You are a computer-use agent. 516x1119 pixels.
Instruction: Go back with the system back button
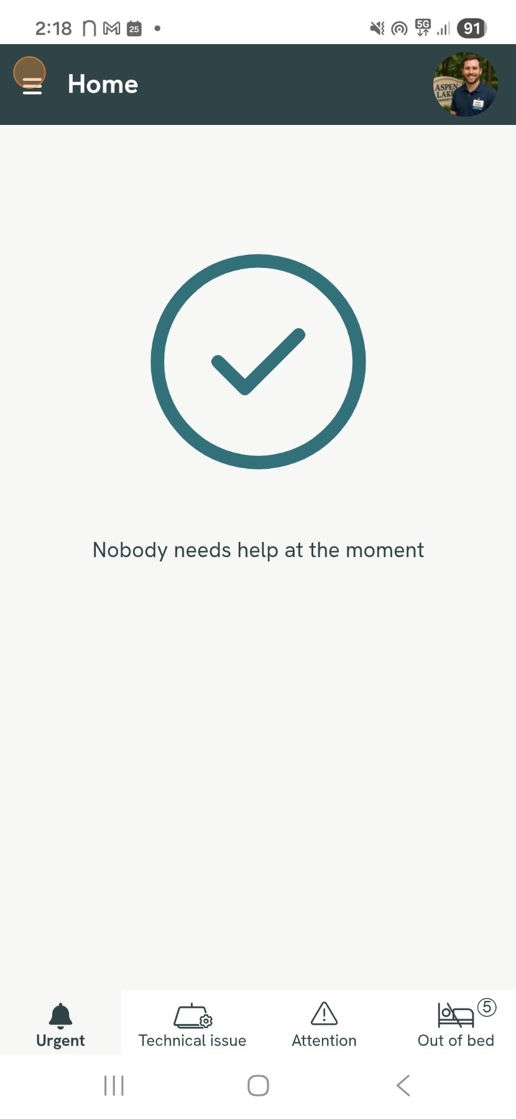click(403, 1085)
